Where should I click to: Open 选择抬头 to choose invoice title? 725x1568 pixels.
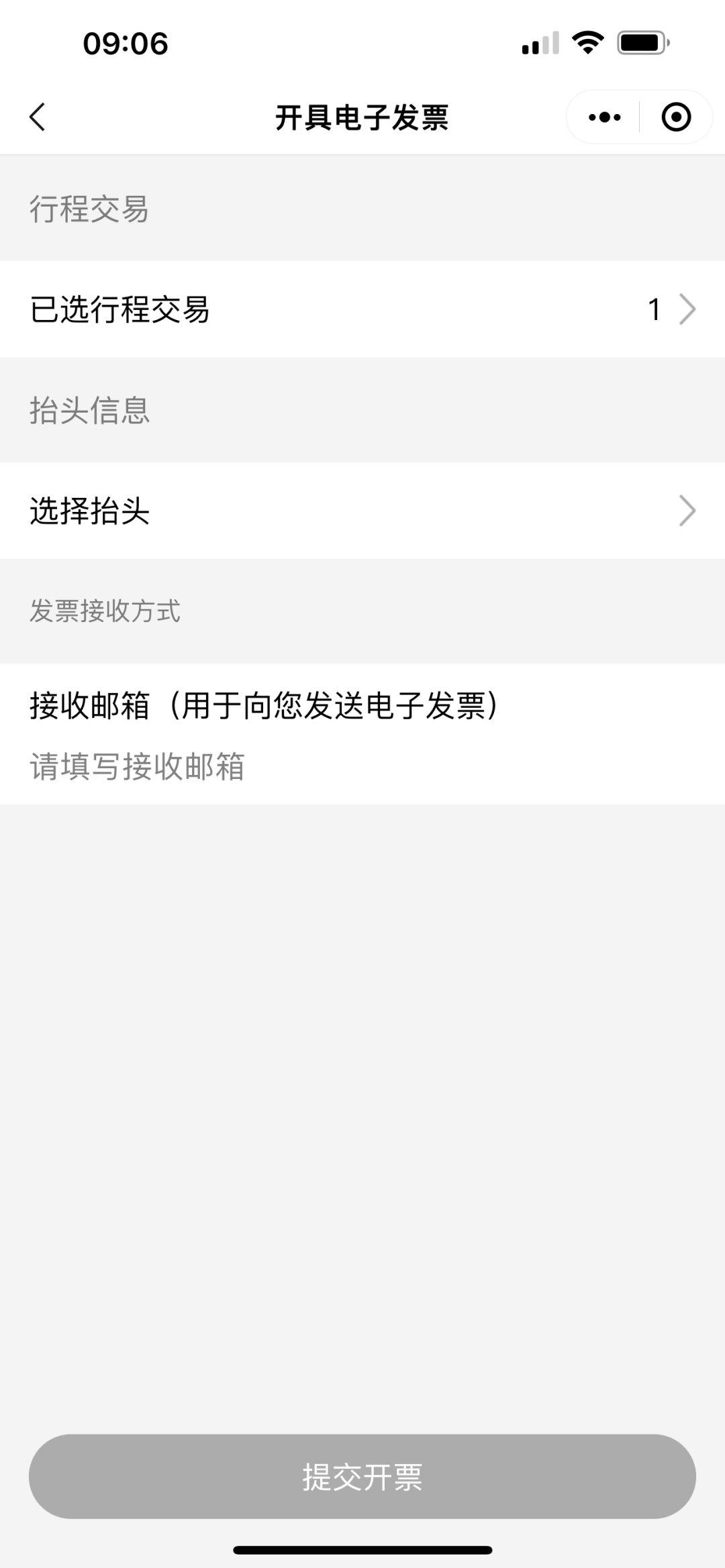point(362,511)
